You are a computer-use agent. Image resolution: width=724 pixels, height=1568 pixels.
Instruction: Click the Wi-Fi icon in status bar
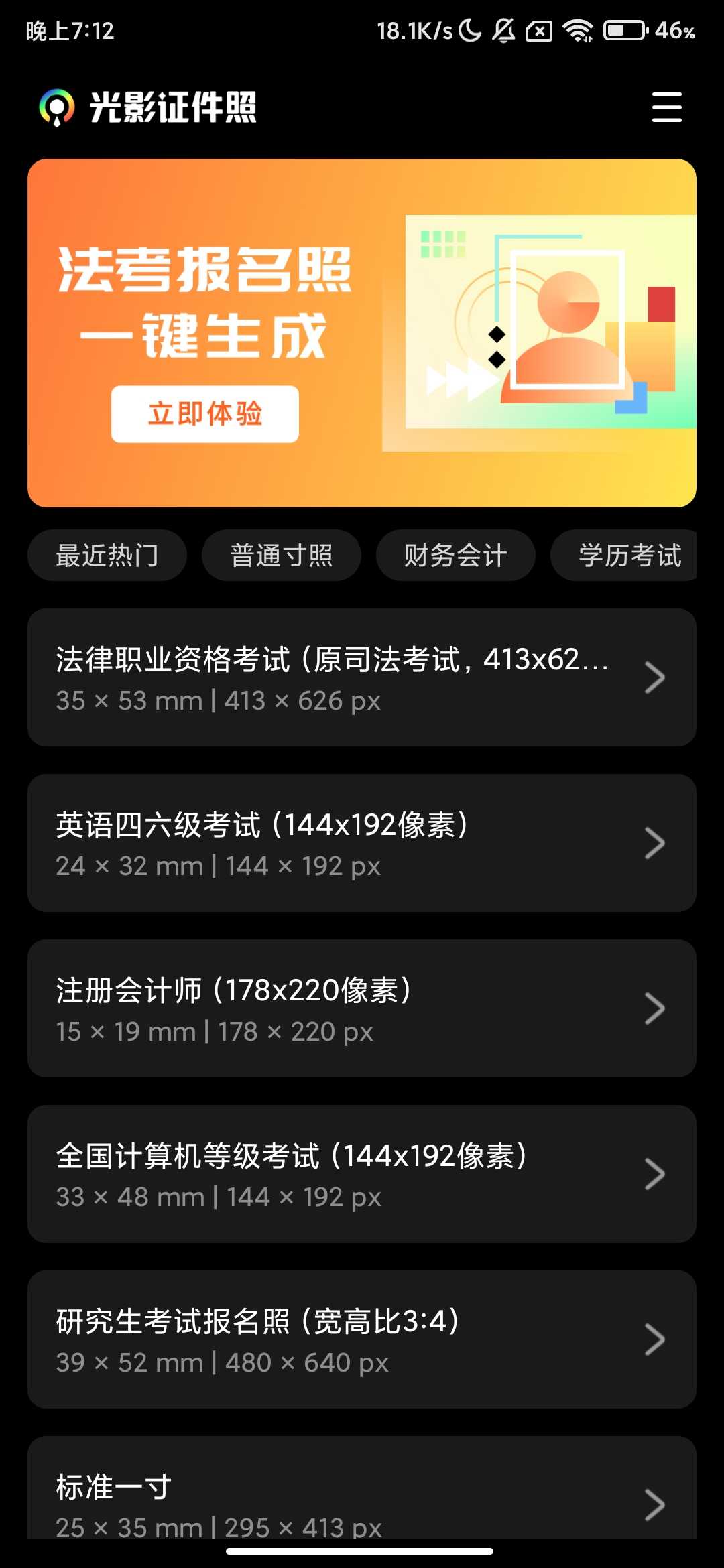tap(578, 30)
